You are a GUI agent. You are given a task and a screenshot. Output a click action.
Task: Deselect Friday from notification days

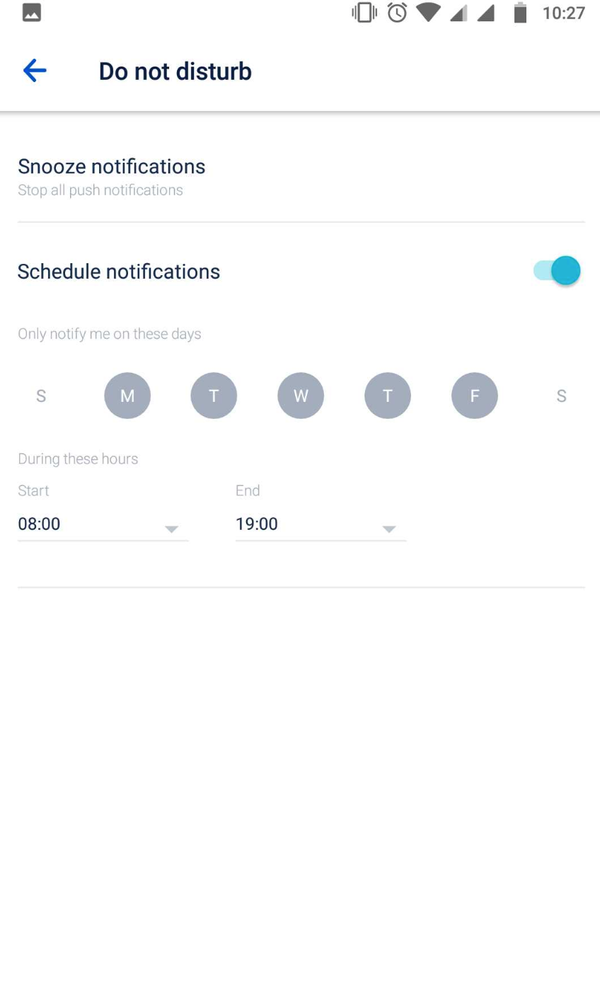point(475,396)
